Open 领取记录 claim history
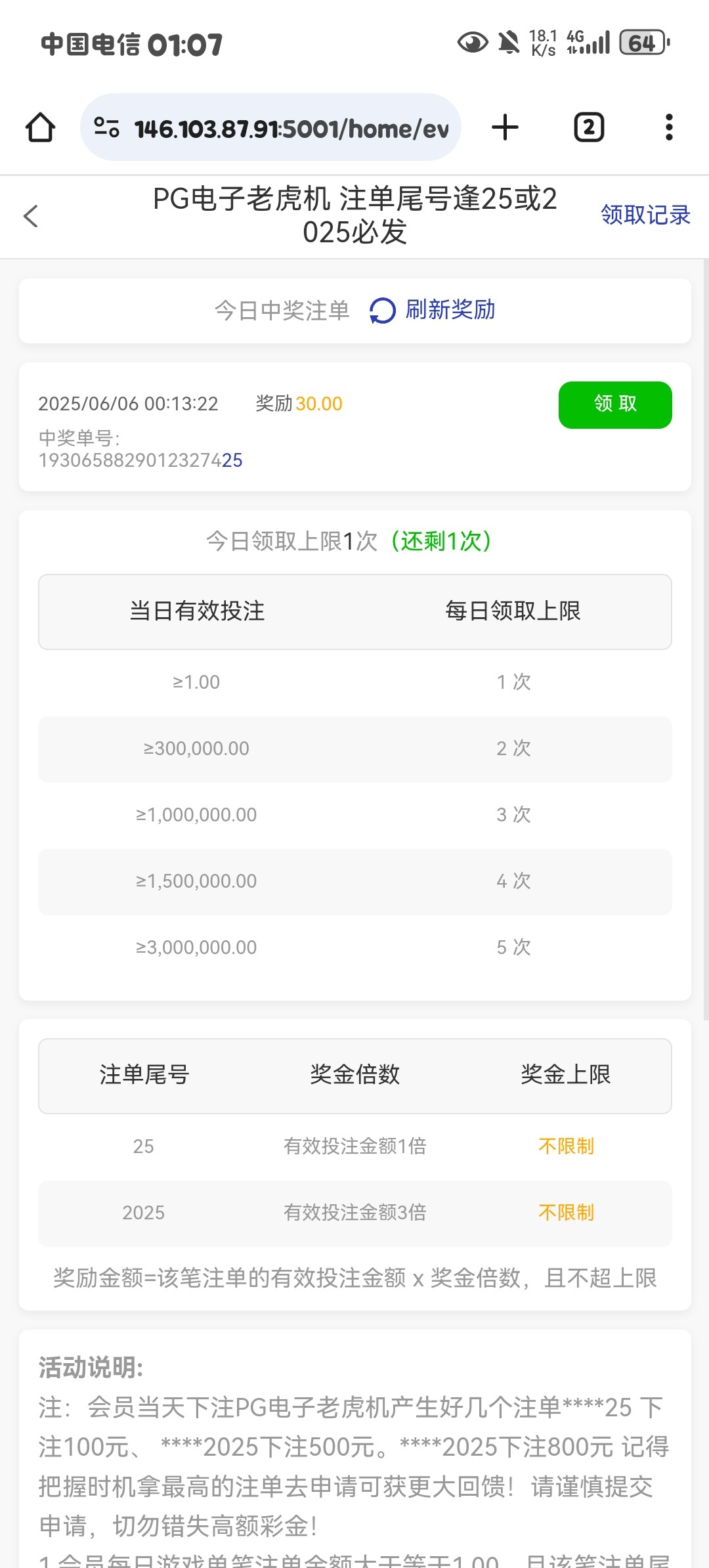The height and width of the screenshot is (1568, 709). tap(645, 215)
